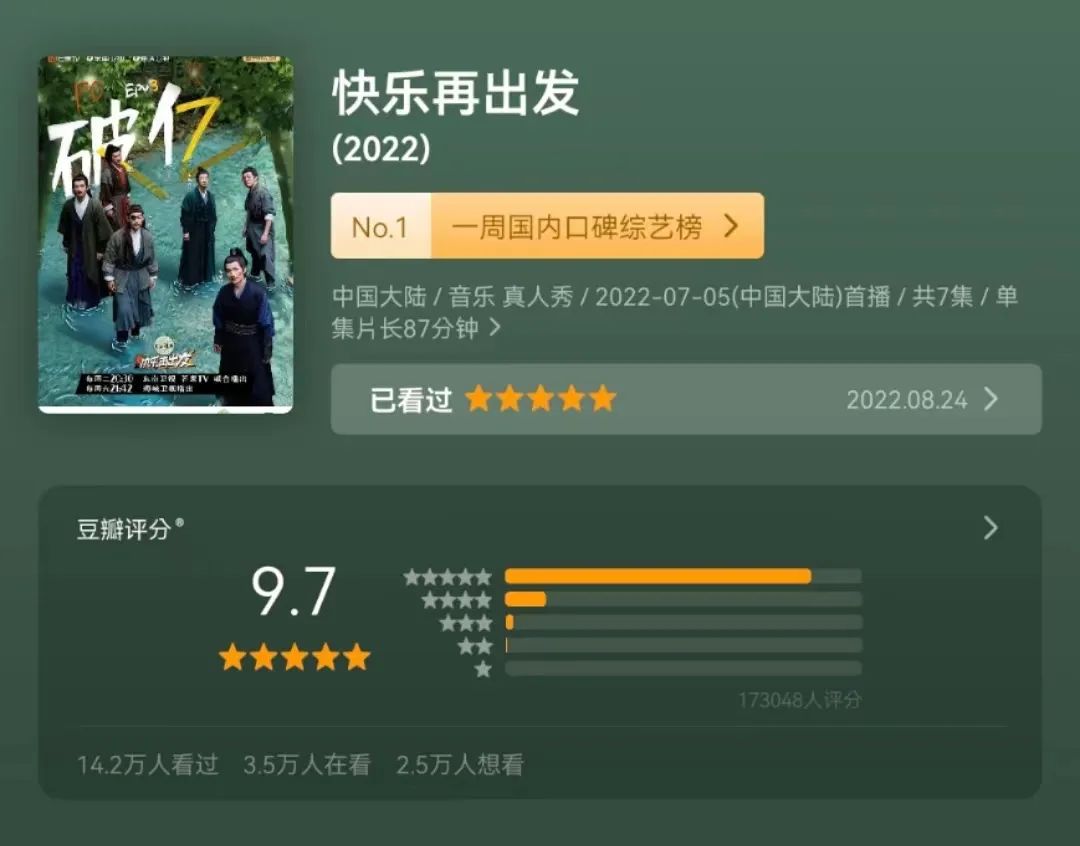Open the No.1 一周国内口碑综艺榜 ranking
Image resolution: width=1080 pixels, height=846 pixels.
547,227
